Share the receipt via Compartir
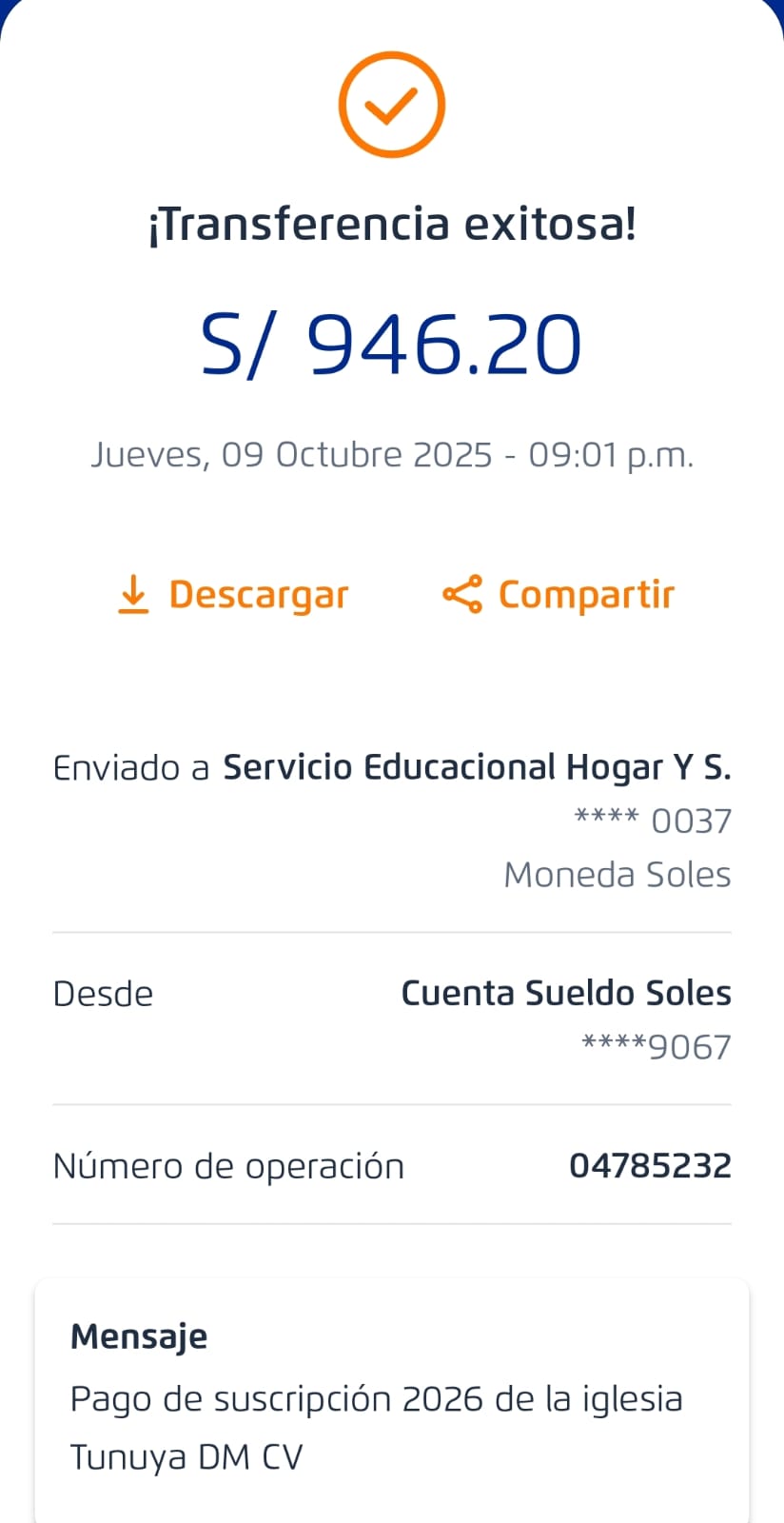 [559, 595]
